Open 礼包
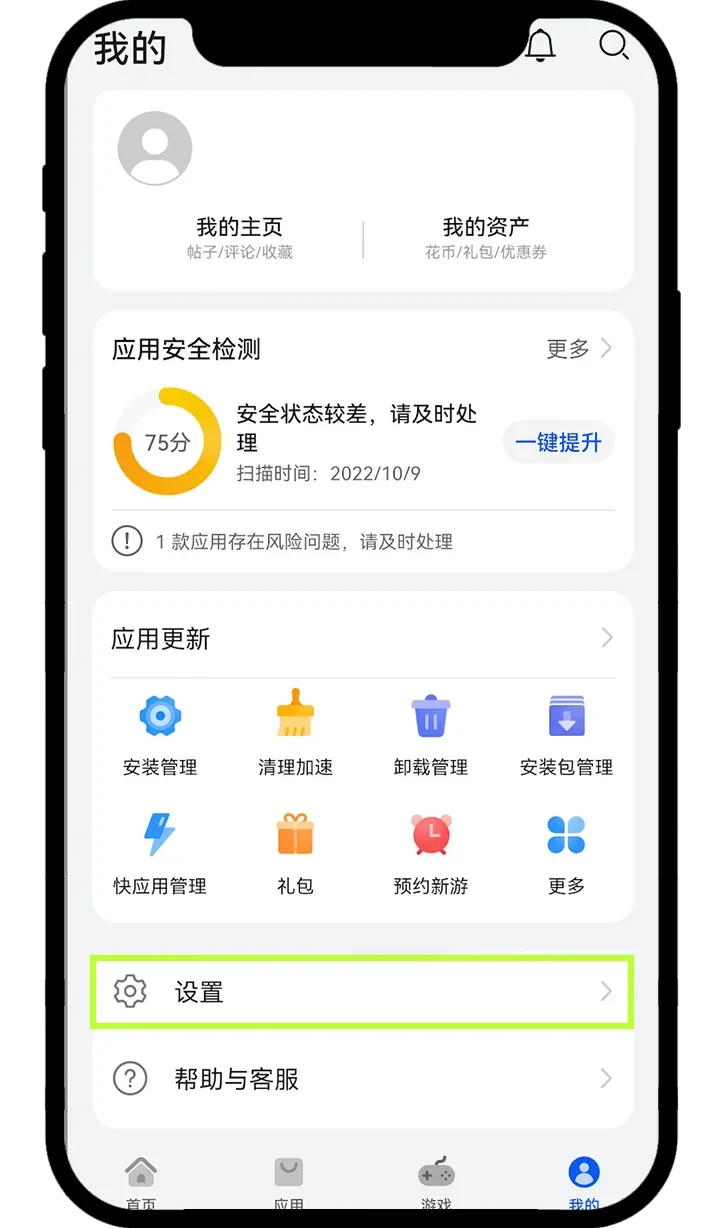This screenshot has width=723, height=1228. (295, 854)
